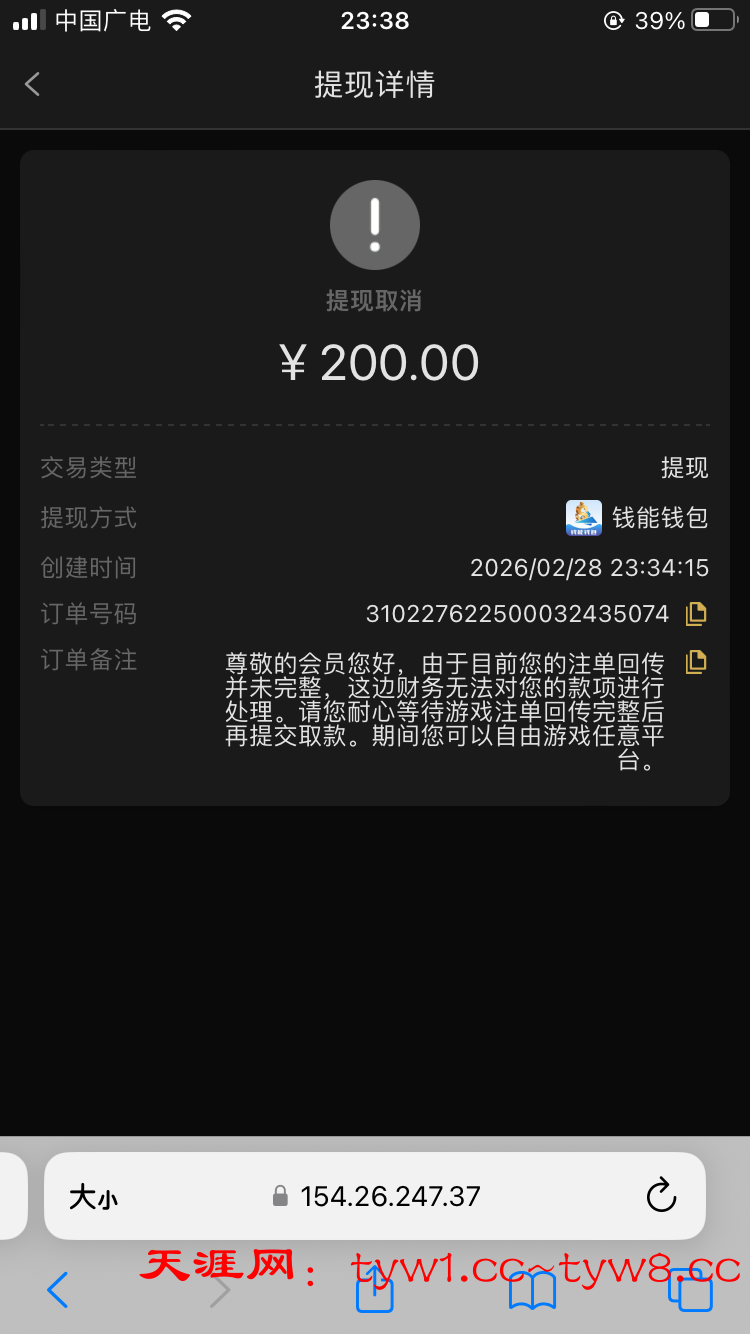Reload the current web page
This screenshot has width=750, height=1334.
pyautogui.click(x=661, y=1196)
